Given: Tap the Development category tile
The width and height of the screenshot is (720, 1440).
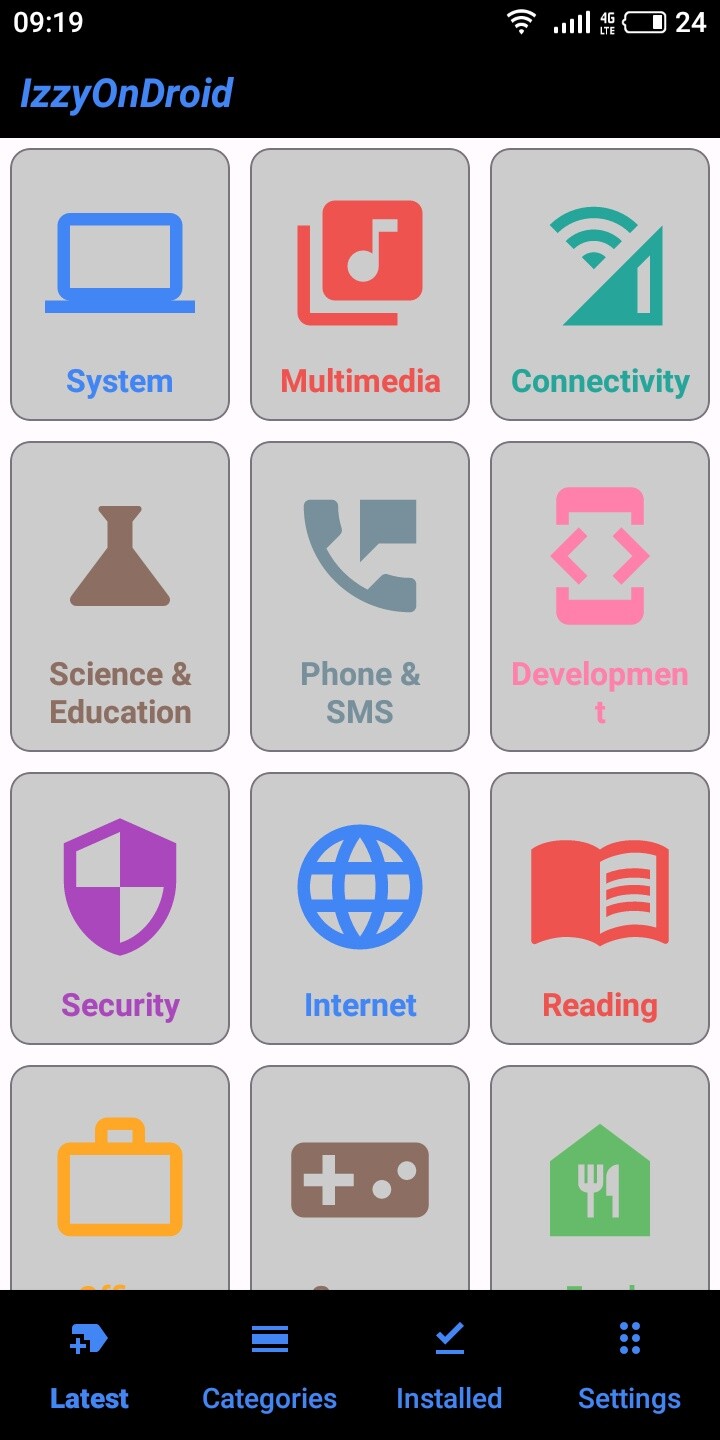Looking at the screenshot, I should [x=600, y=596].
